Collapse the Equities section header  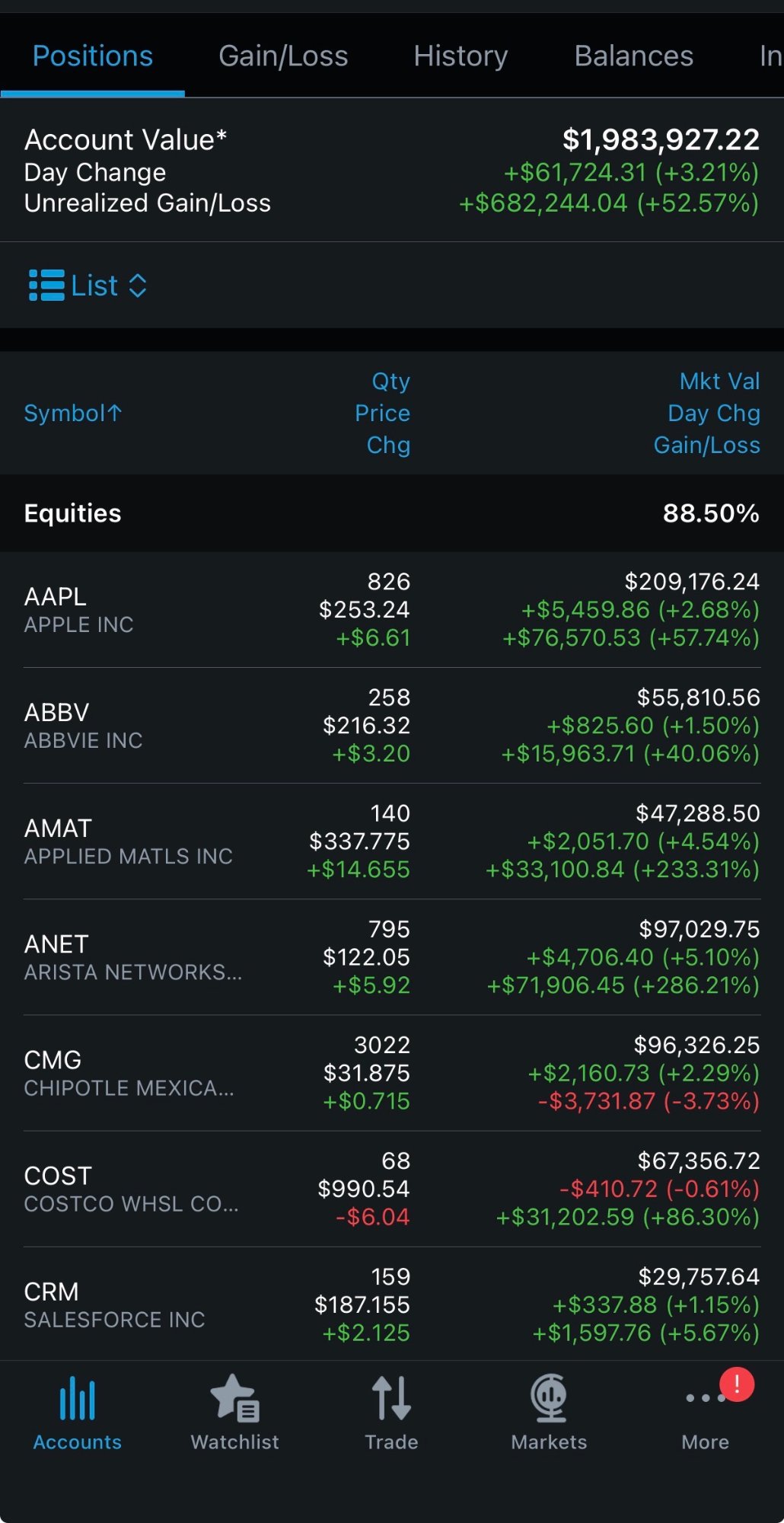coord(72,513)
